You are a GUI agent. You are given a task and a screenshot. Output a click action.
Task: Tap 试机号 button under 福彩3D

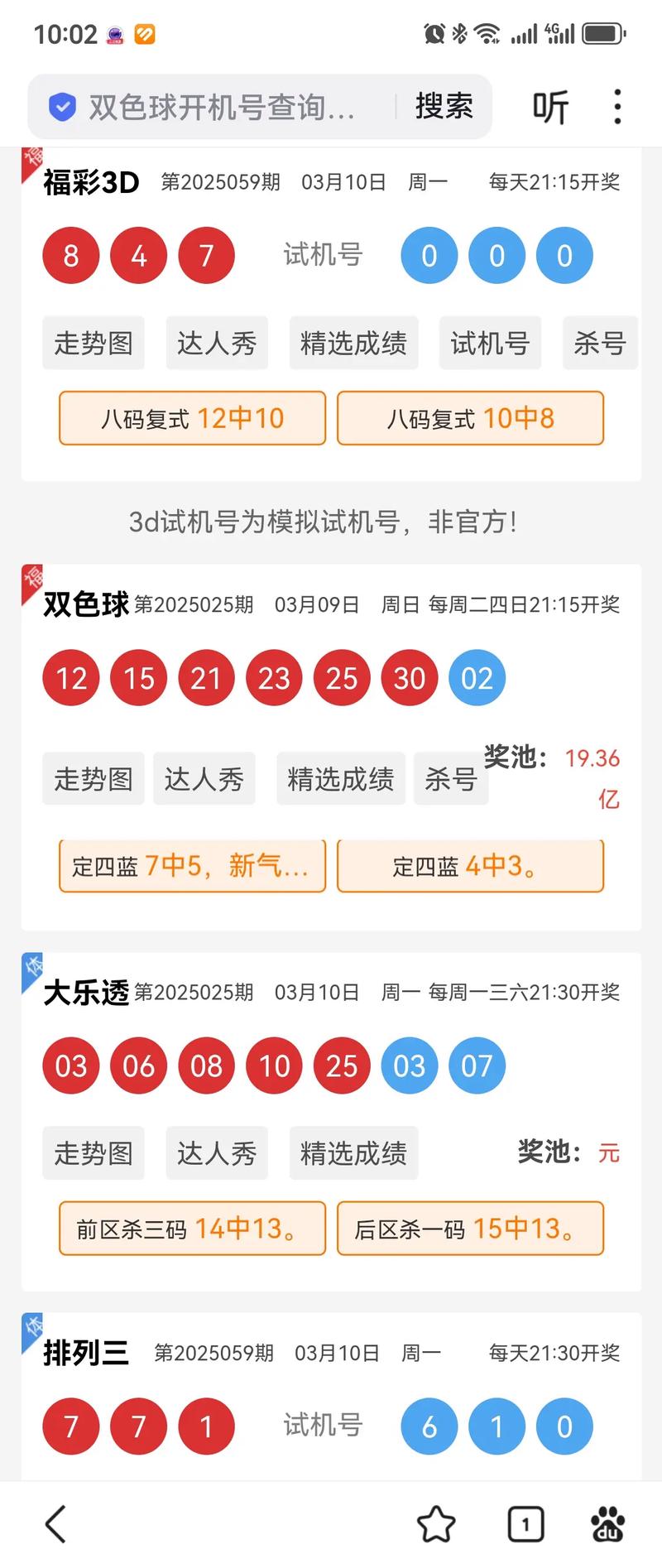(x=490, y=343)
